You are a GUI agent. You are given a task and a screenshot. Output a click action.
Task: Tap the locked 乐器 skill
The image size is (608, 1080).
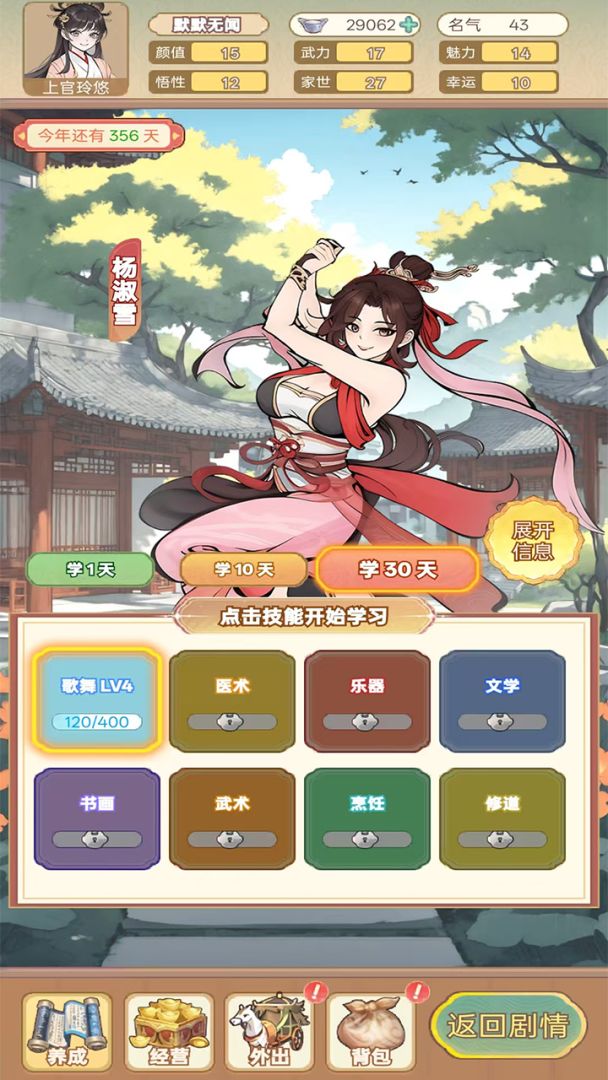367,700
